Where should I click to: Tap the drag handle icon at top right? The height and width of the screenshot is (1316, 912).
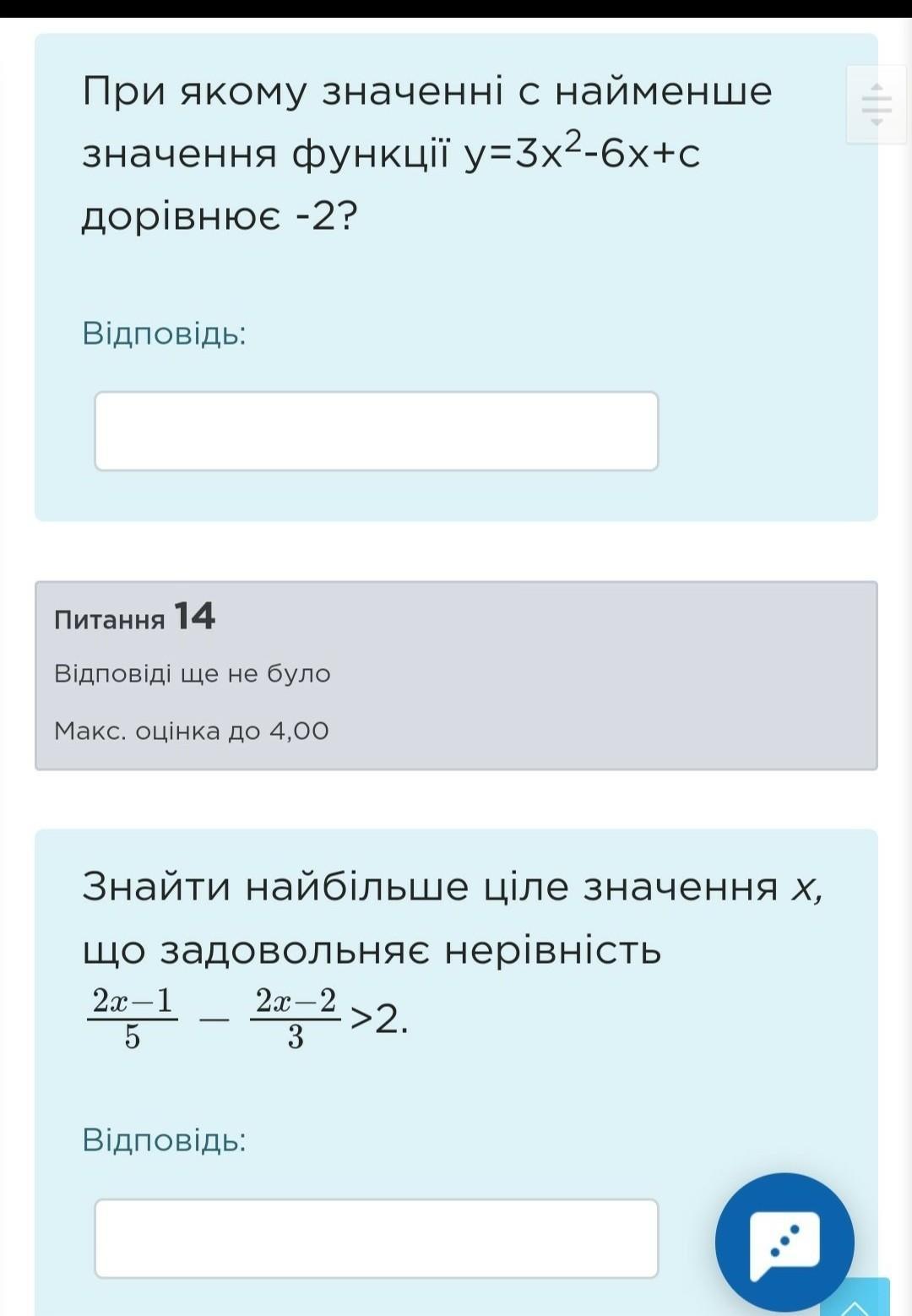pos(877,105)
